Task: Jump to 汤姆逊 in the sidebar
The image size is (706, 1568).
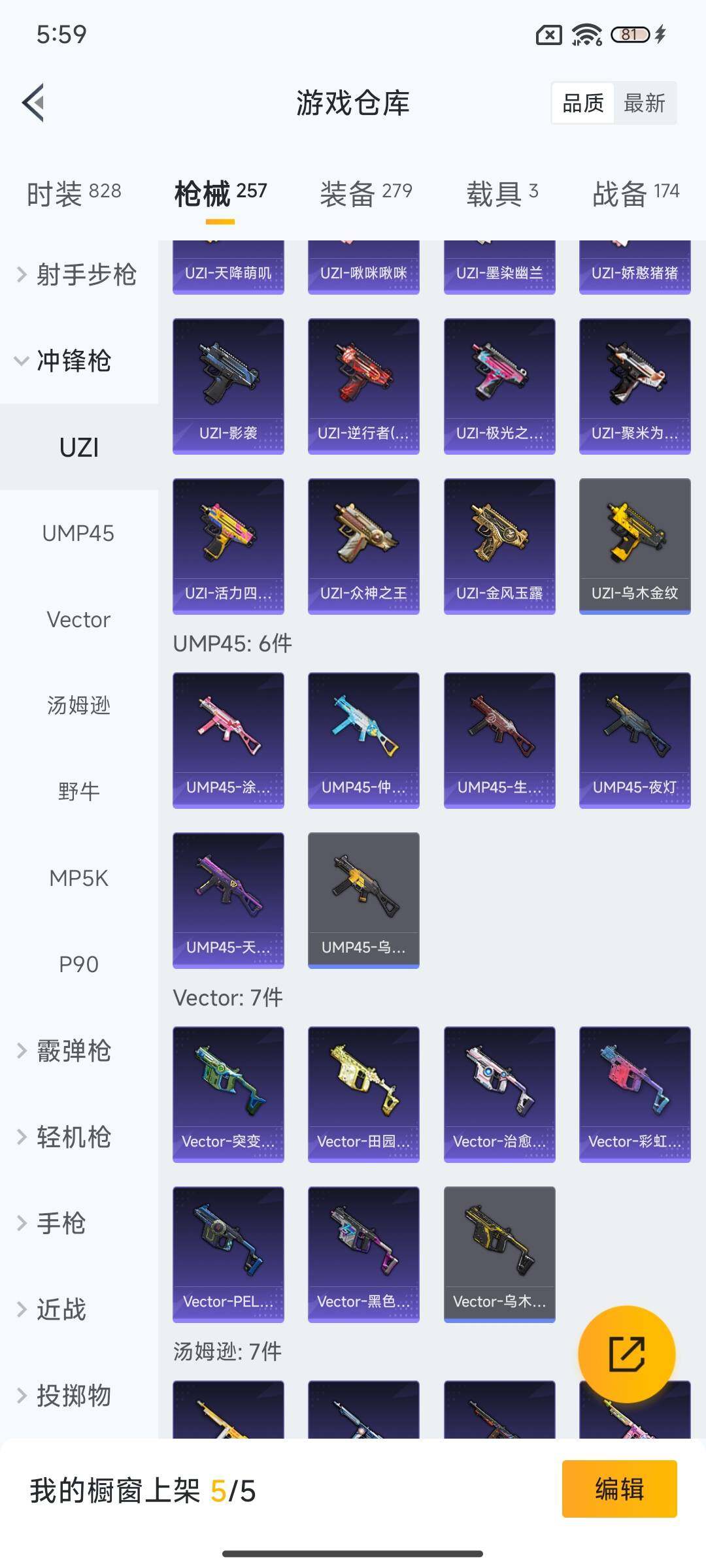Action: 78,706
